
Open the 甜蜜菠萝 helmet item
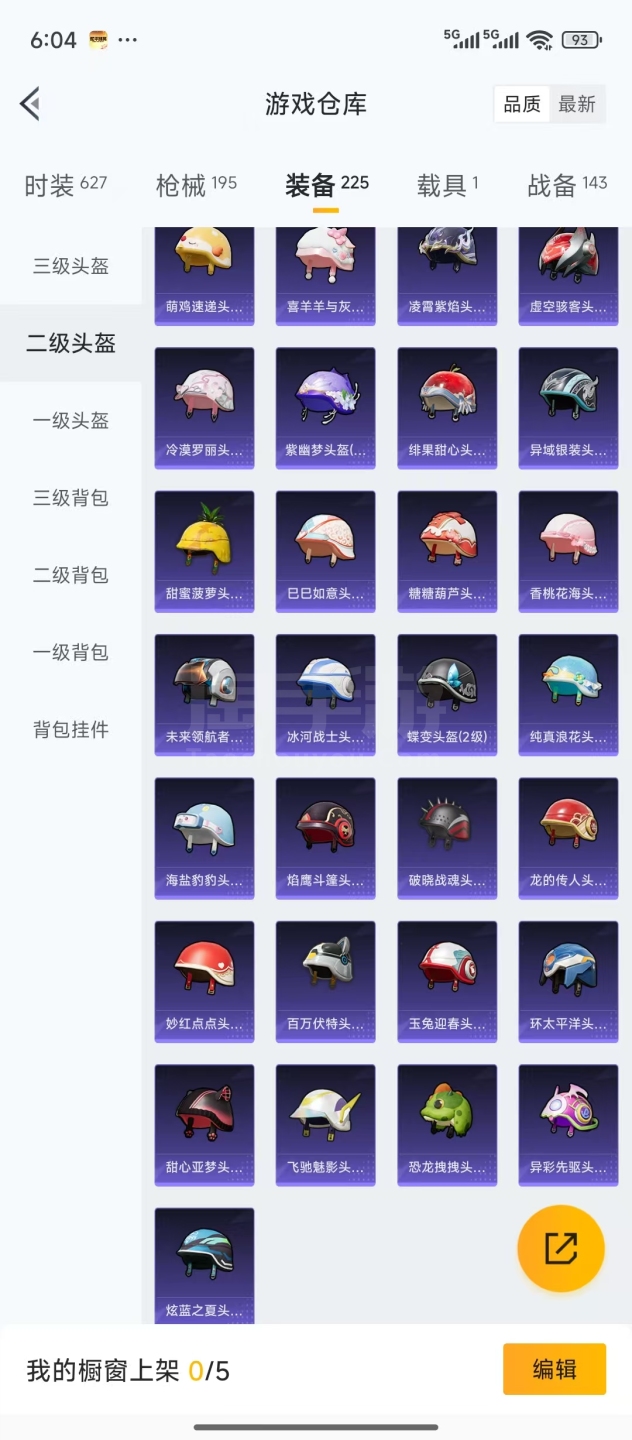point(204,550)
